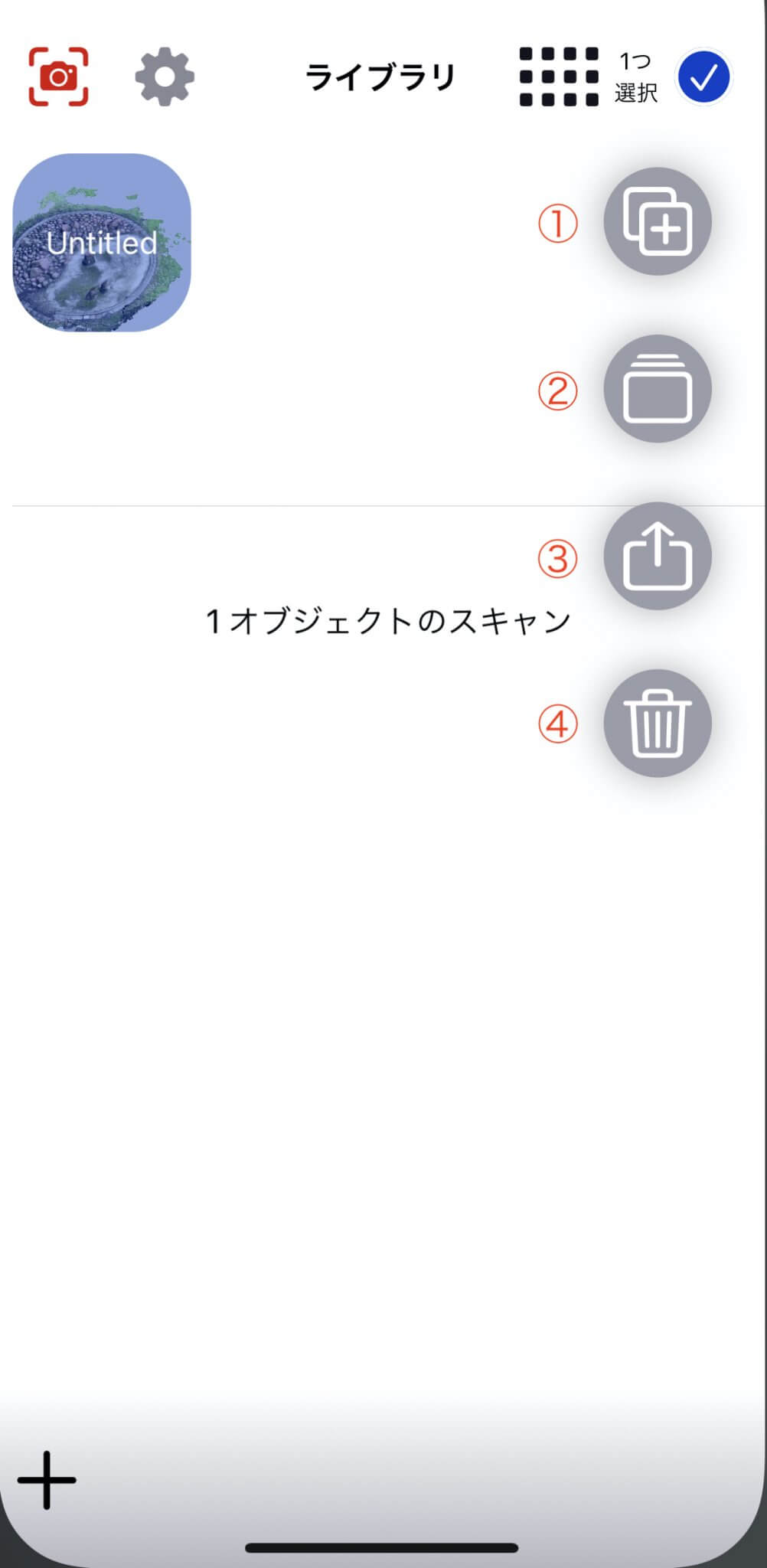
Task: Open the settings gear
Action: tap(165, 77)
